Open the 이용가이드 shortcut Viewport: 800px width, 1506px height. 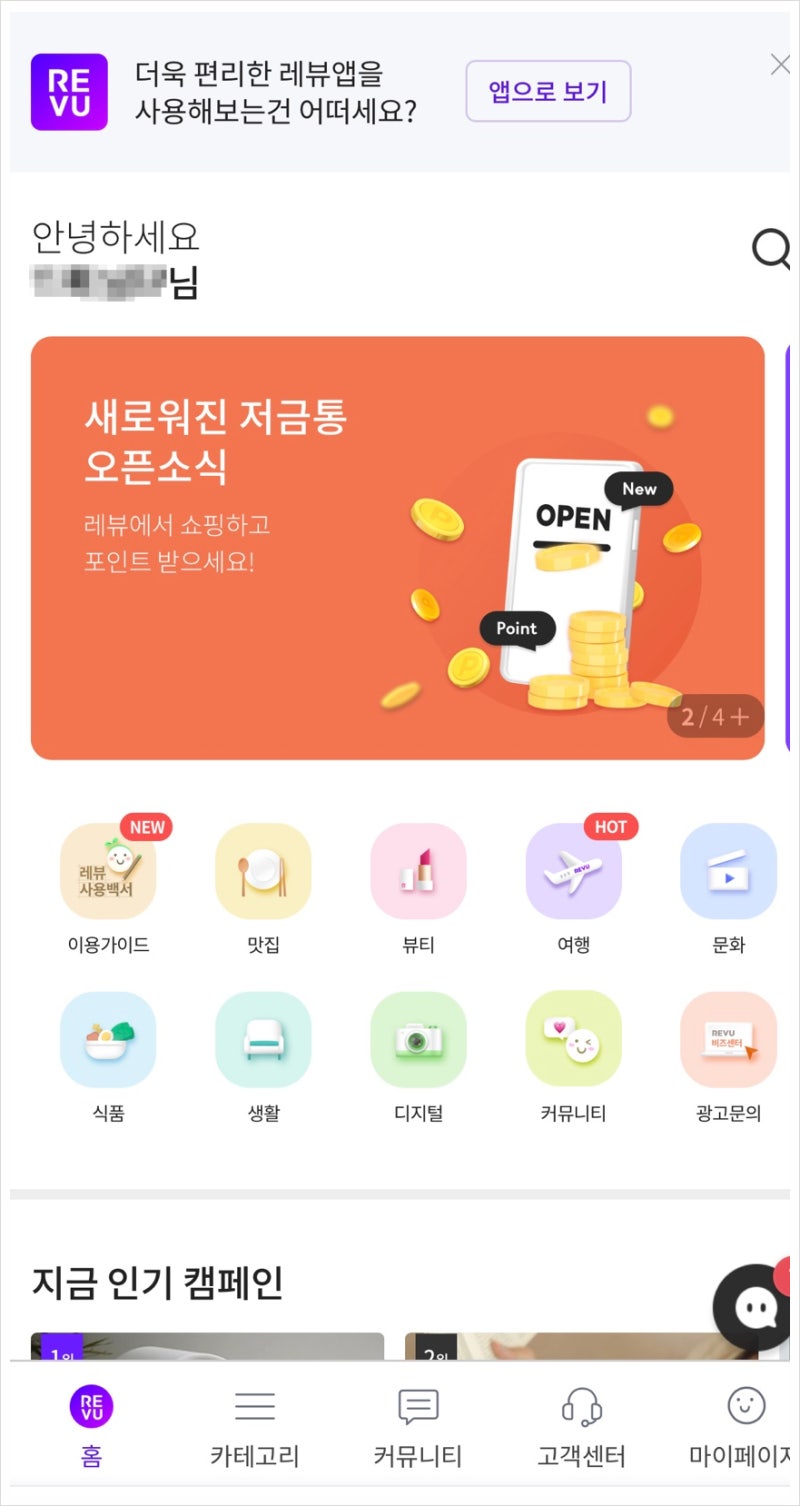click(x=108, y=872)
